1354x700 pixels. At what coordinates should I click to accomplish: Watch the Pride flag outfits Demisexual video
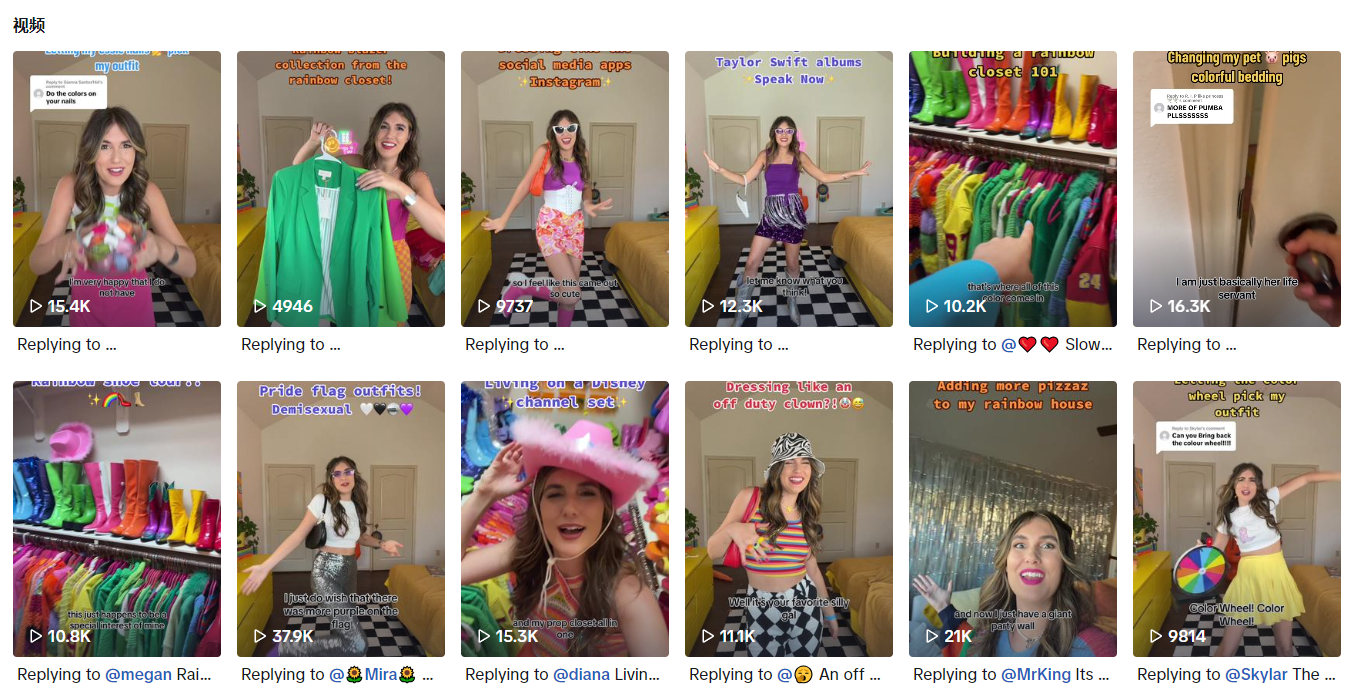coord(341,519)
